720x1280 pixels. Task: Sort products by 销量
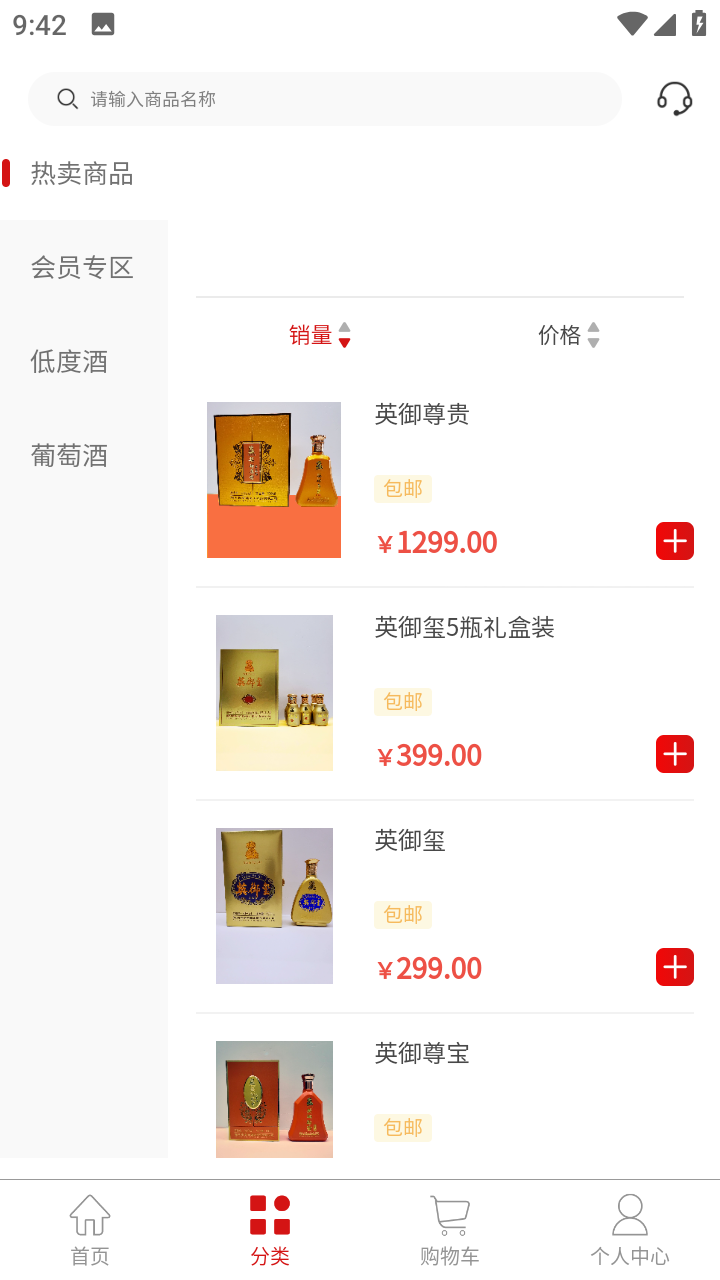click(320, 335)
